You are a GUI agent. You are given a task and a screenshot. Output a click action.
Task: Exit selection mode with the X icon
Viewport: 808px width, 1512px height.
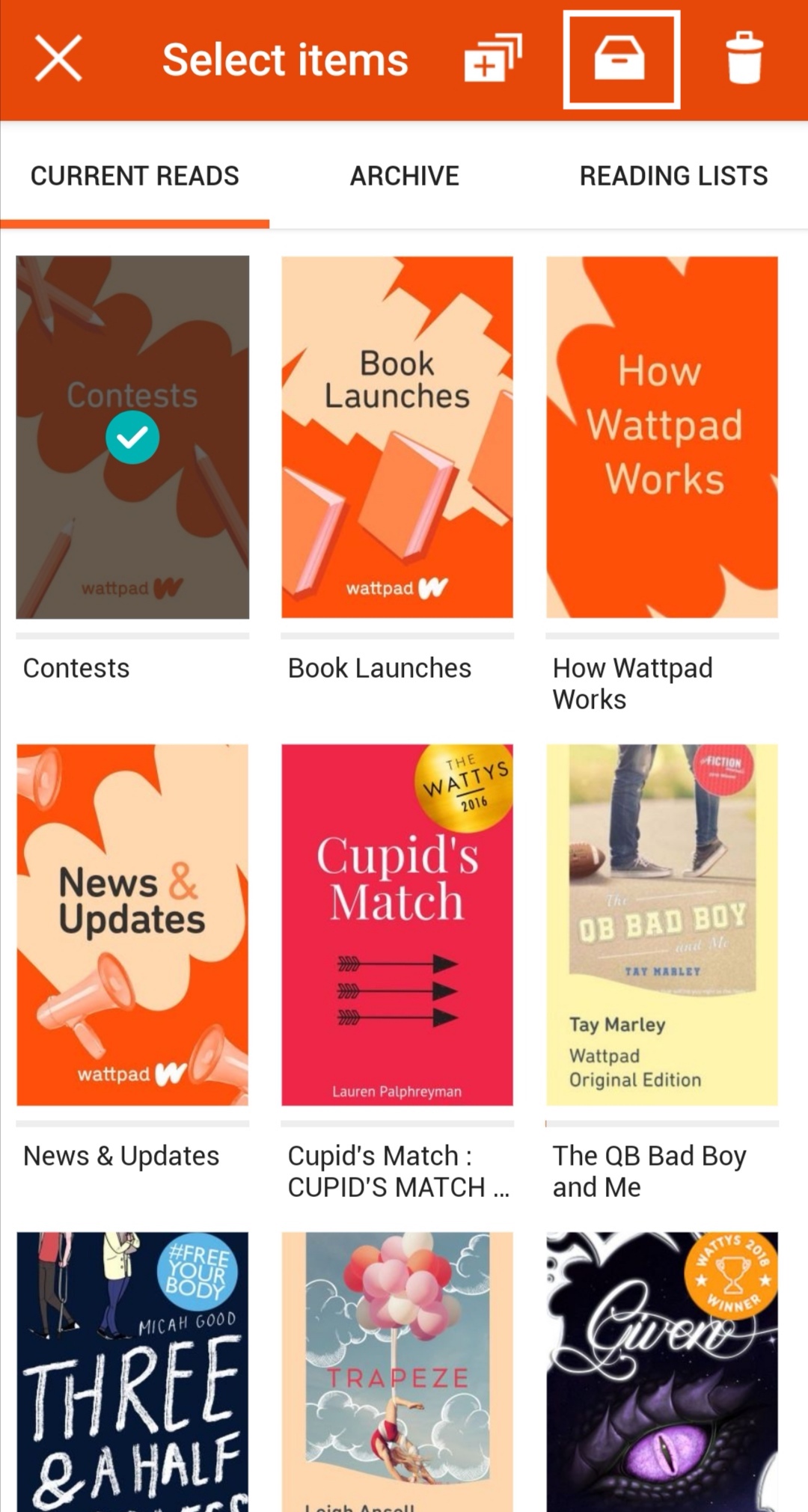58,58
